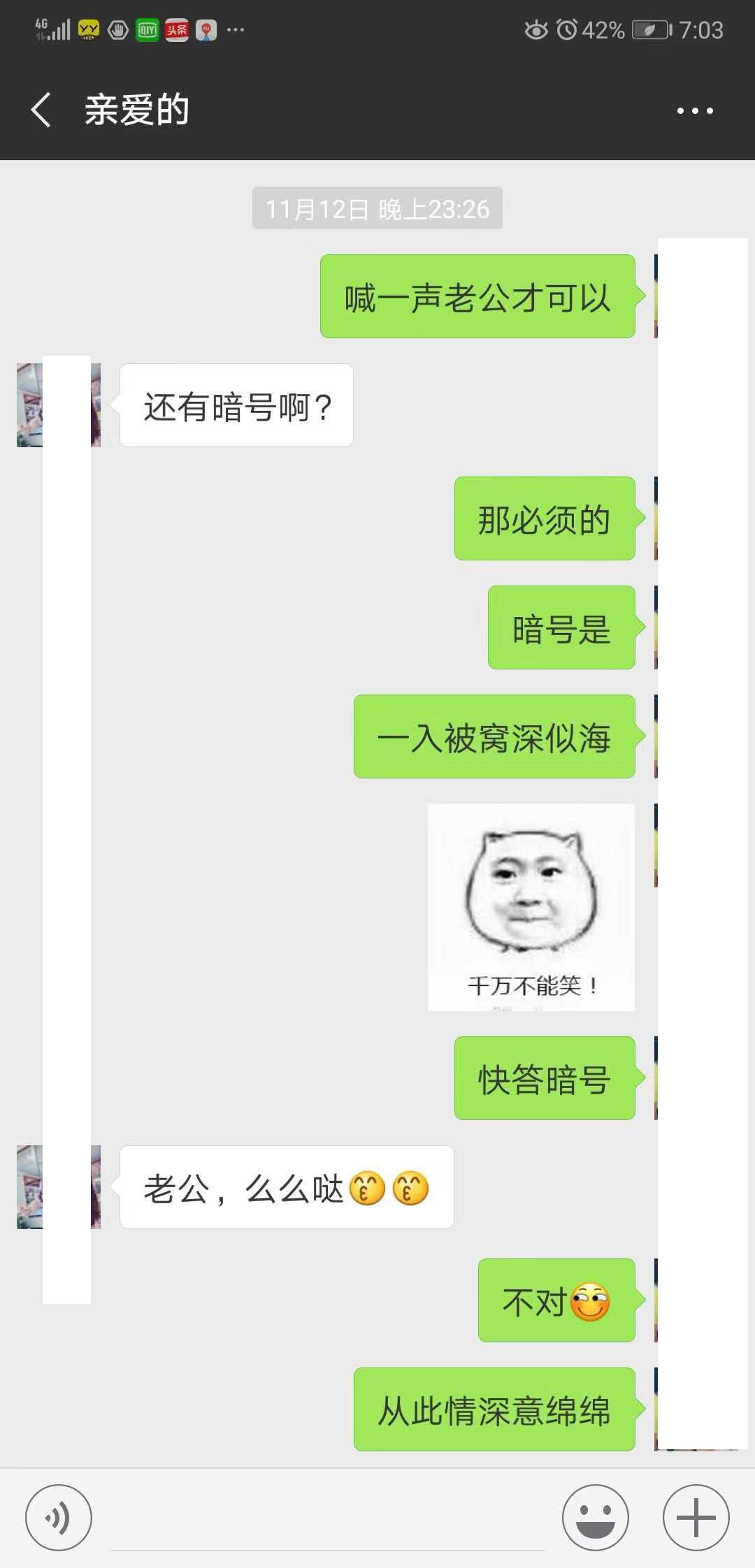Switch to voice message input
The image size is (755, 1568).
[x=59, y=1518]
